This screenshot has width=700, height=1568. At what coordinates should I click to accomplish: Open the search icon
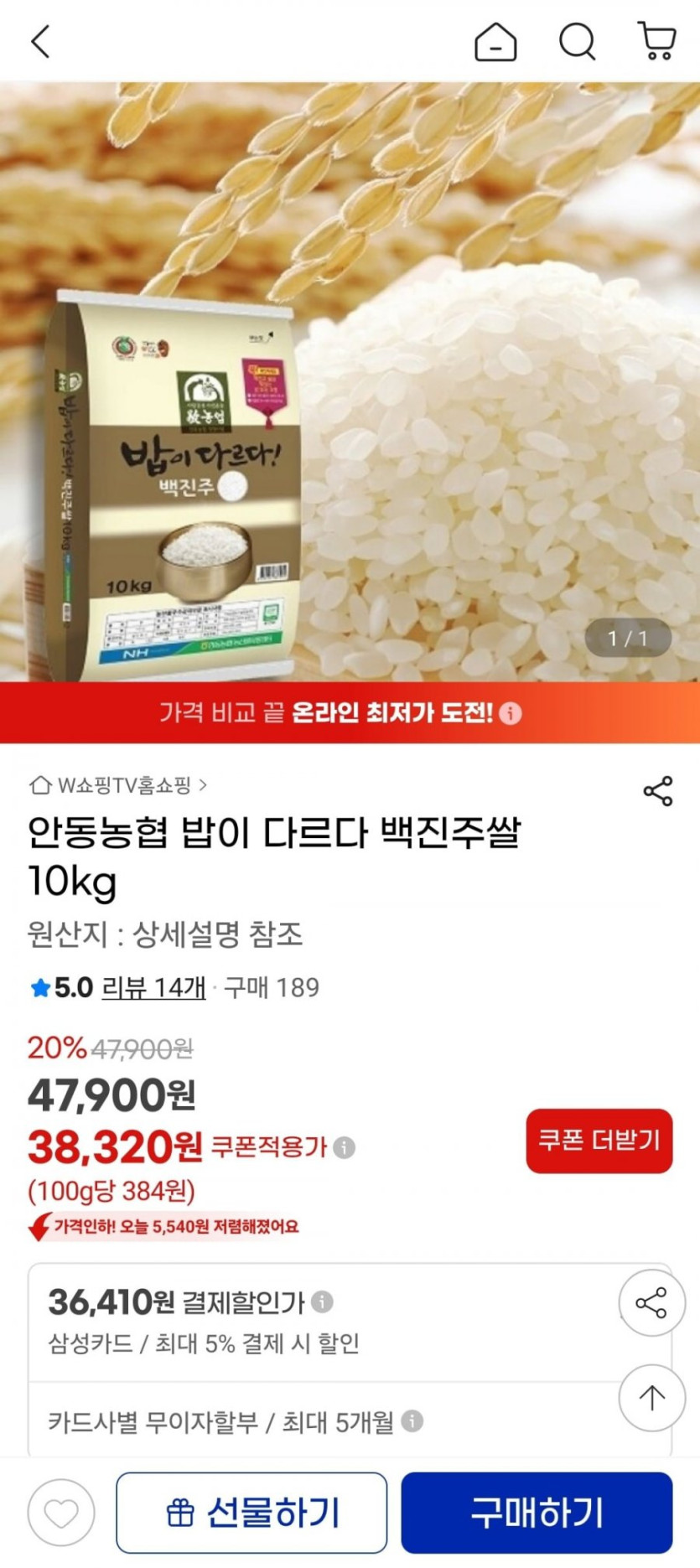coord(577,41)
